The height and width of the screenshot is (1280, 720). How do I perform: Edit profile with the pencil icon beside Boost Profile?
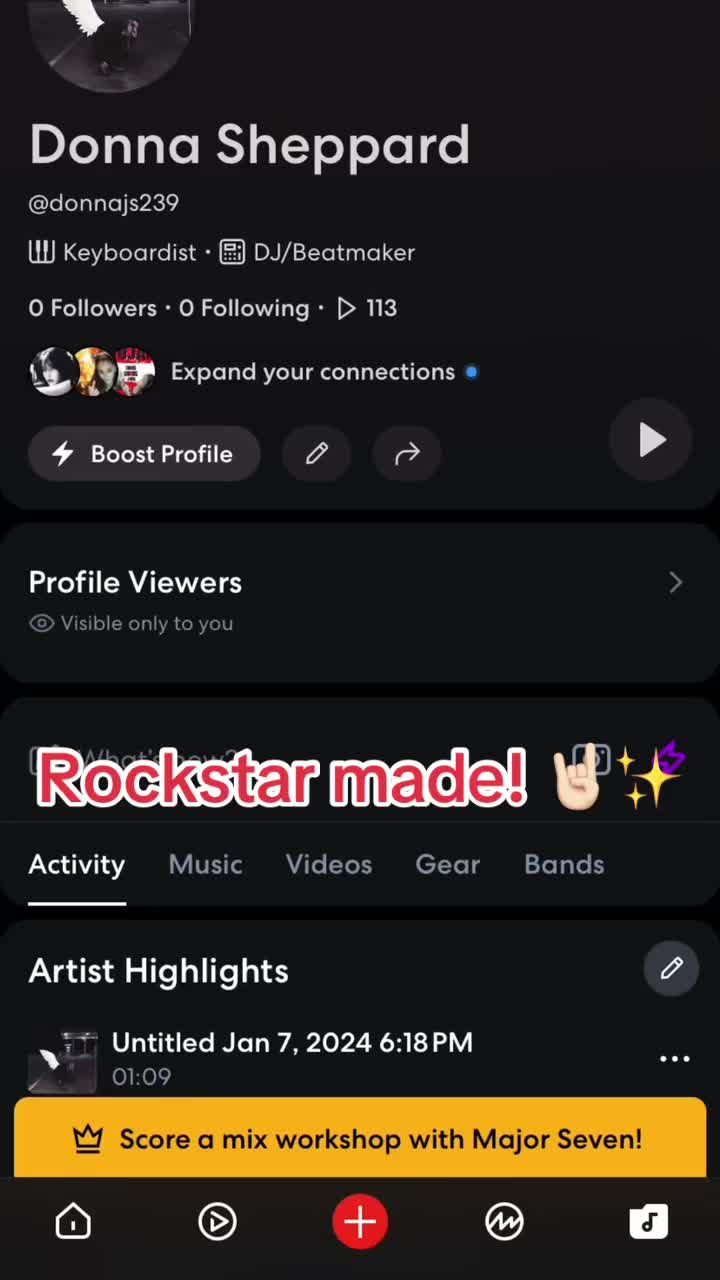pos(317,454)
